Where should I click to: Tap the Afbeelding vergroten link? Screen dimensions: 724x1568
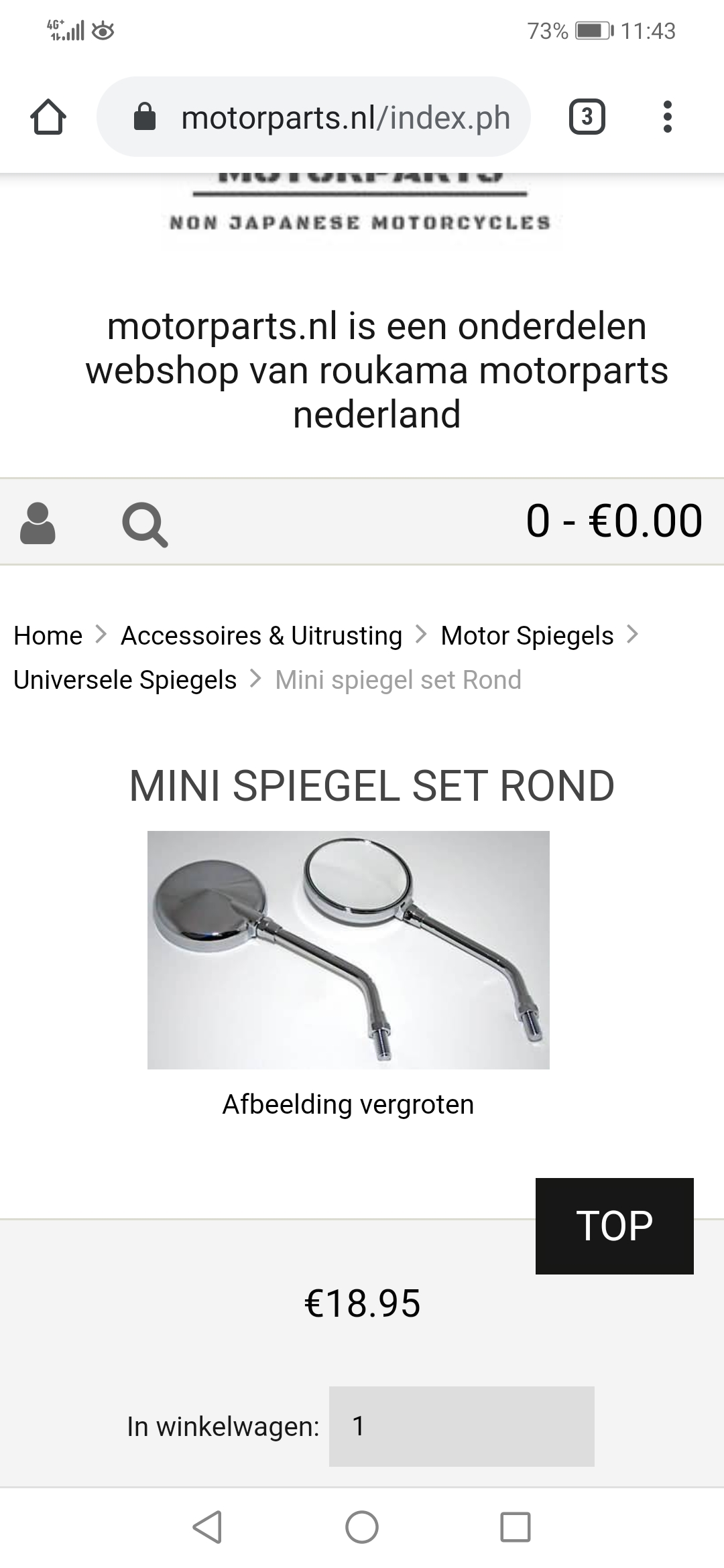click(x=349, y=1104)
